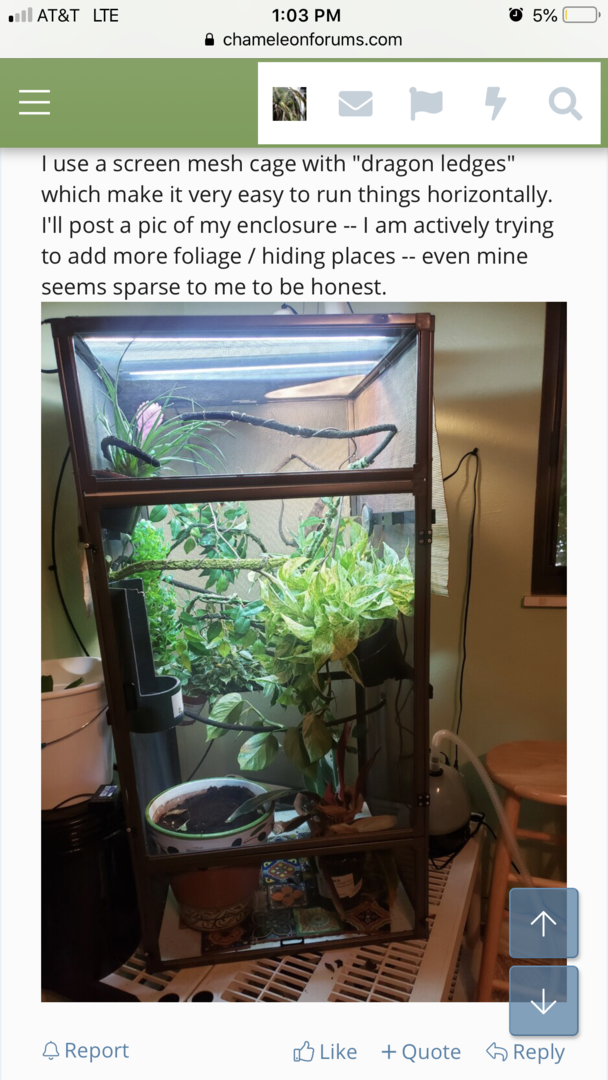The height and width of the screenshot is (1080, 608).
Task: Like this post
Action: (325, 1052)
